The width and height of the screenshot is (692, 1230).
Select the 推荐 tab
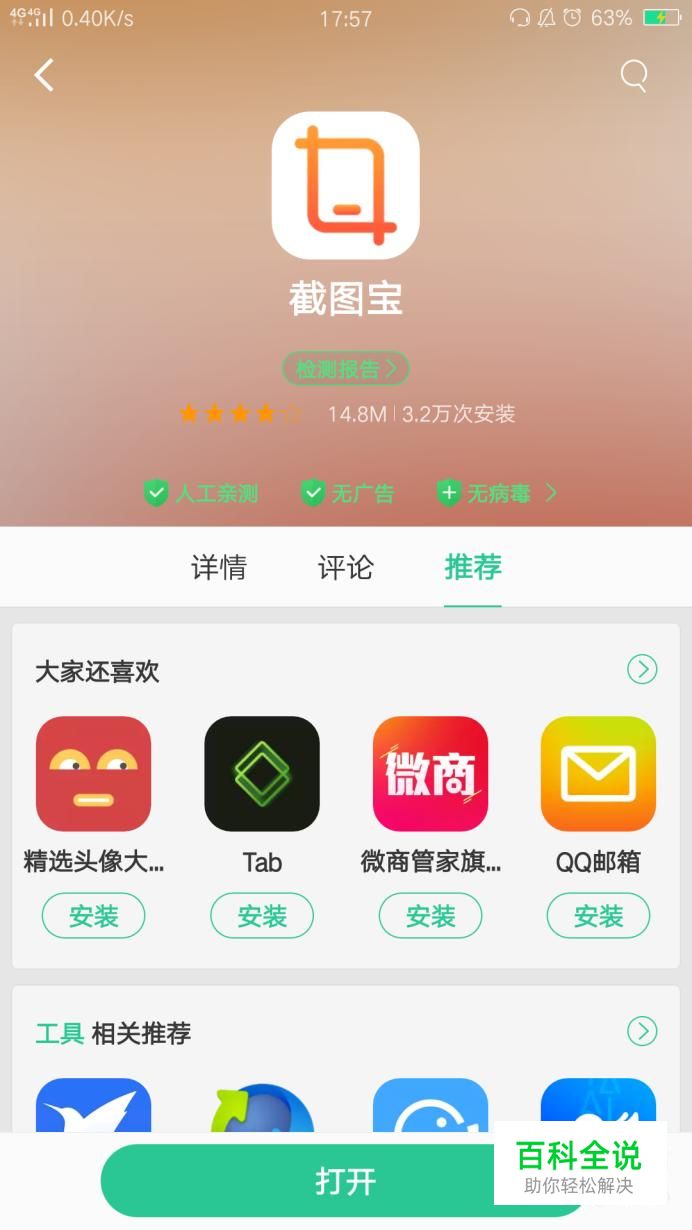[473, 568]
